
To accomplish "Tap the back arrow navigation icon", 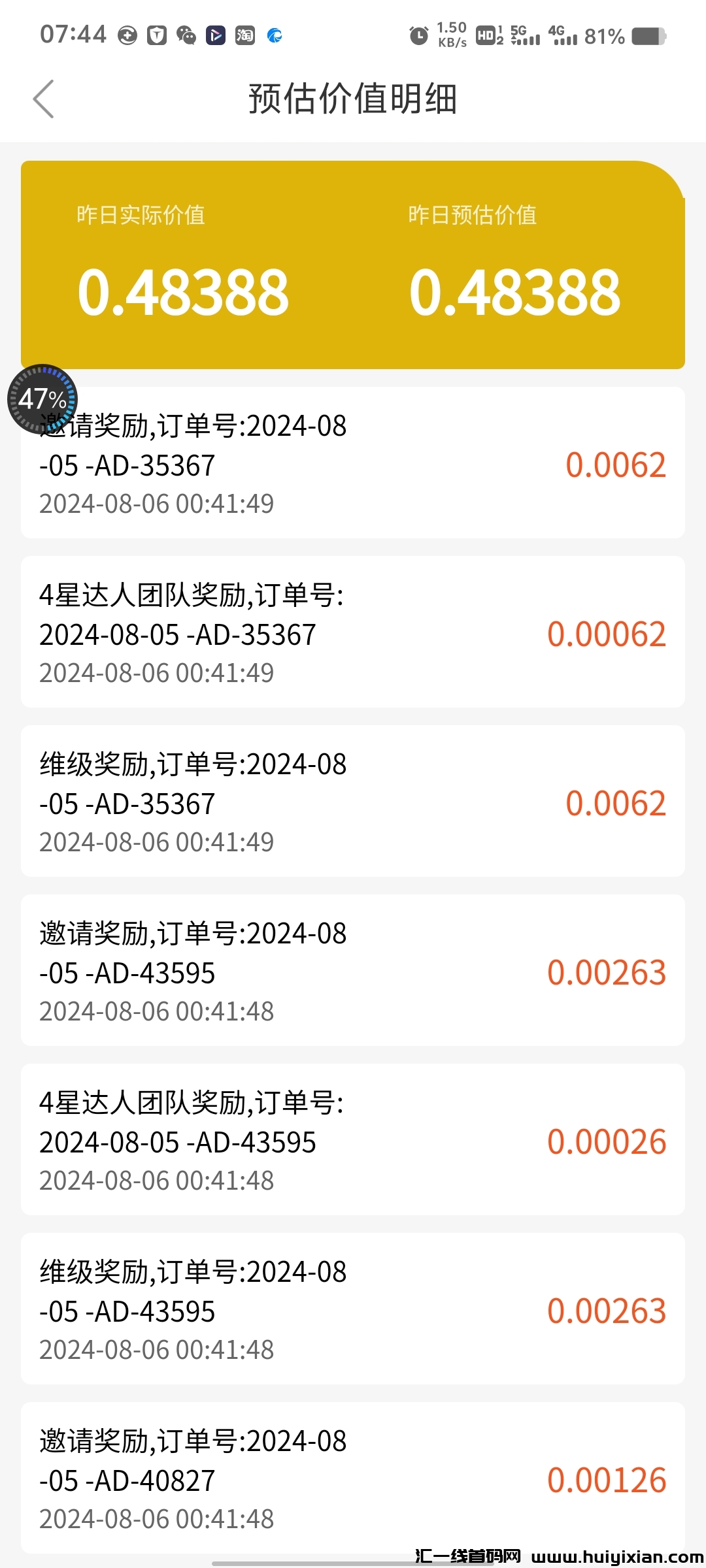I will click(x=44, y=98).
